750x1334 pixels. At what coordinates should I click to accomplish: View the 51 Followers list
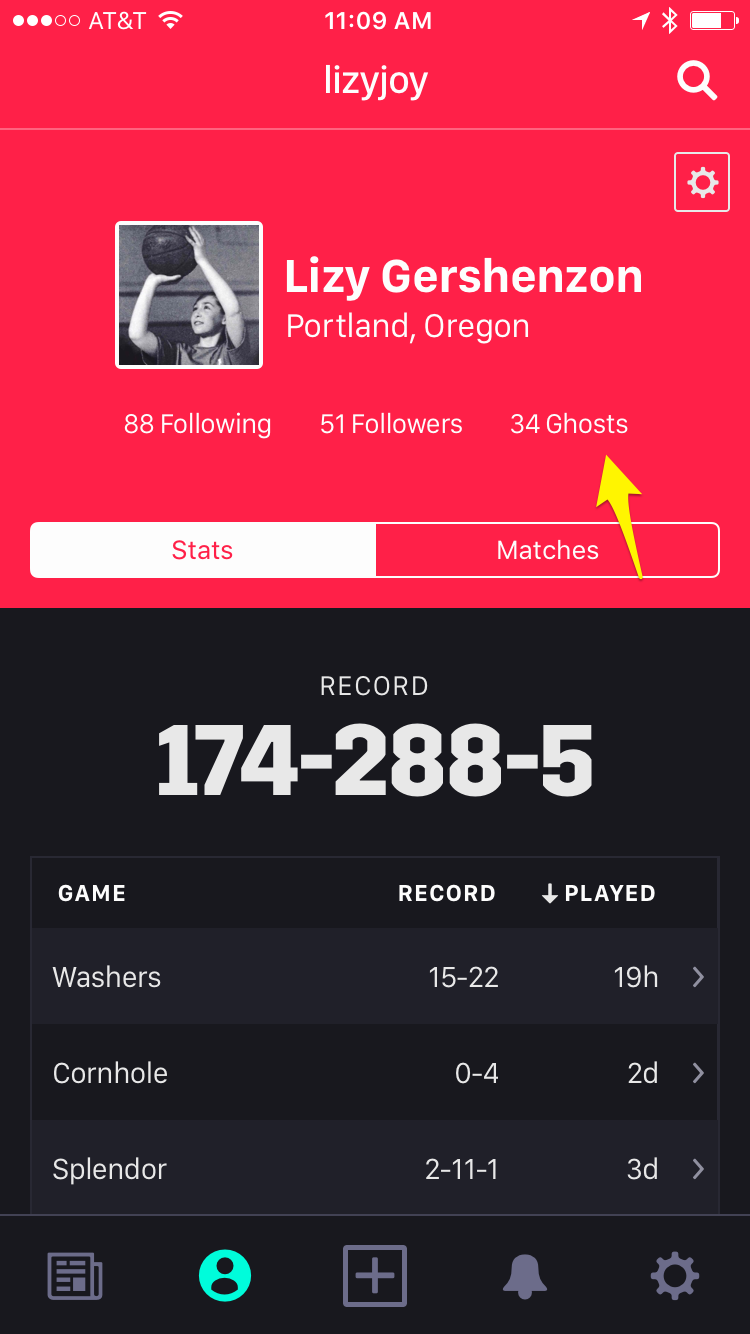tap(391, 424)
